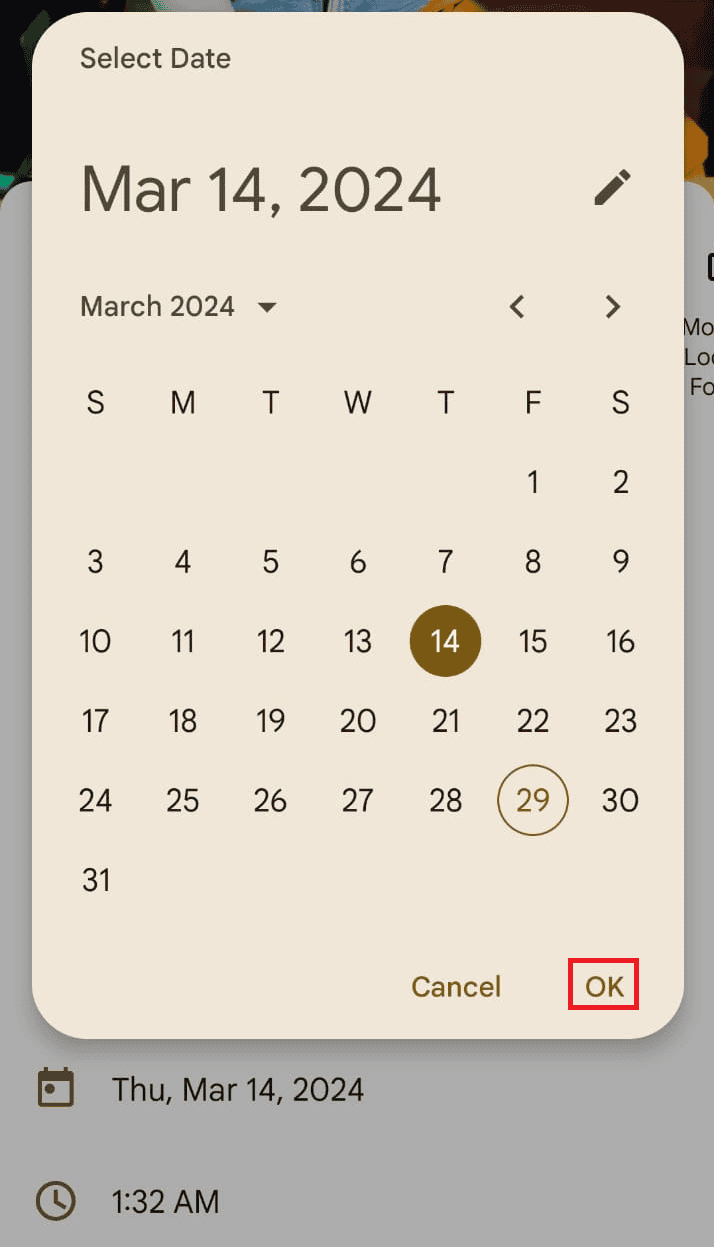This screenshot has width=714, height=1247.
Task: Choose March 23
Action: point(621,720)
